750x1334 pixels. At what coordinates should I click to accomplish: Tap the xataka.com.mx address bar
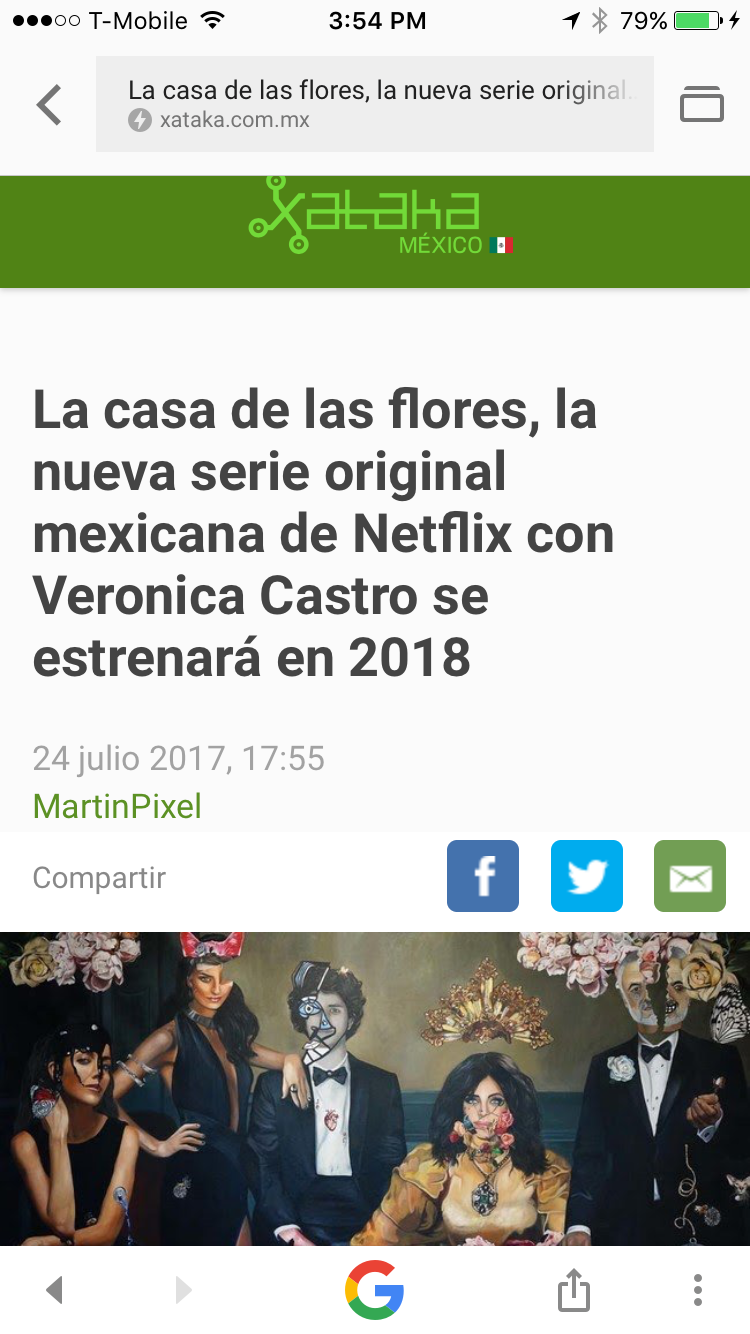[375, 105]
